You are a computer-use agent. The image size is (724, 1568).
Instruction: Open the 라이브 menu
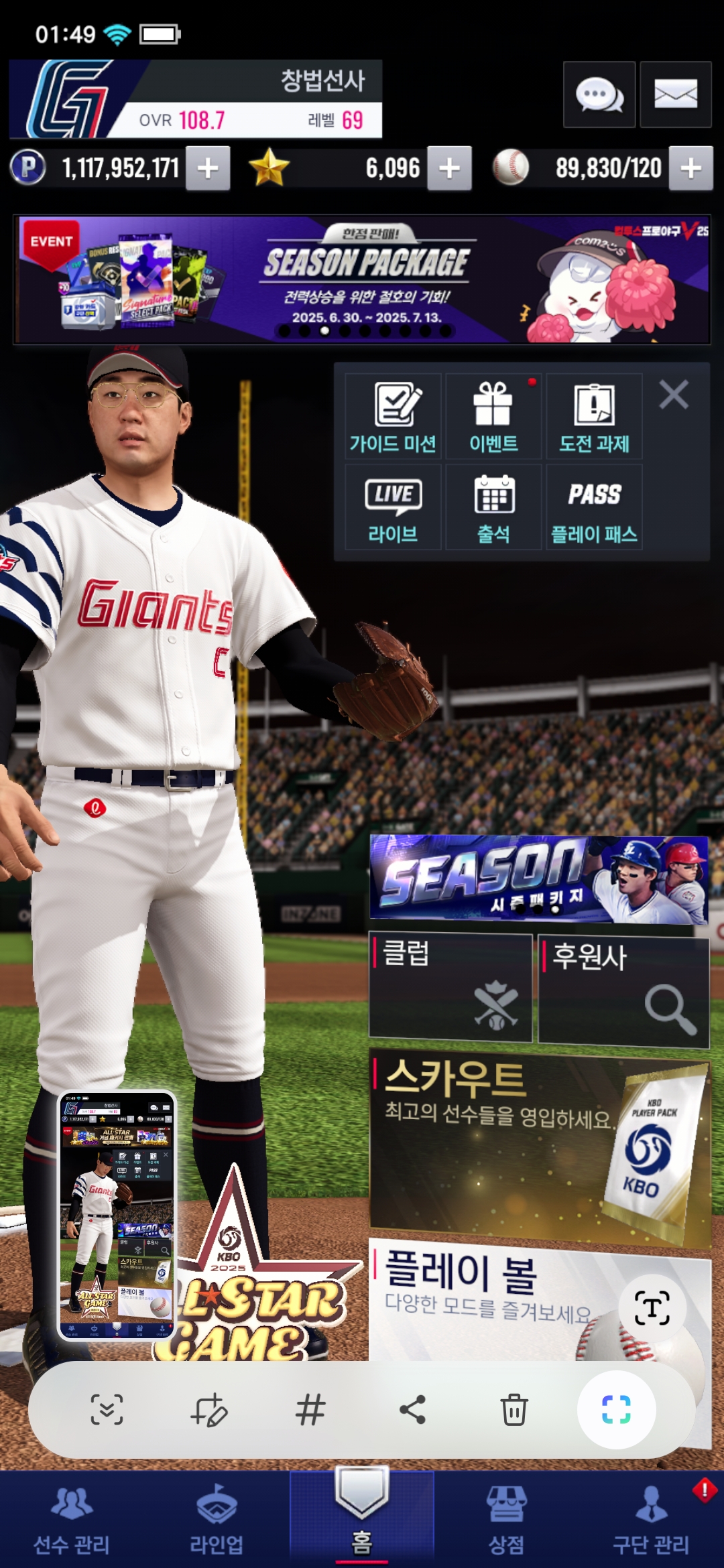(x=393, y=507)
